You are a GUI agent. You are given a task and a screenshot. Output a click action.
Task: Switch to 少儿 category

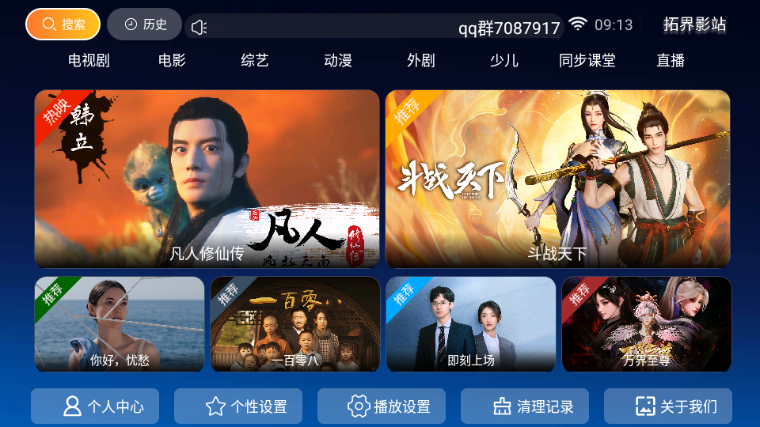[x=504, y=61]
